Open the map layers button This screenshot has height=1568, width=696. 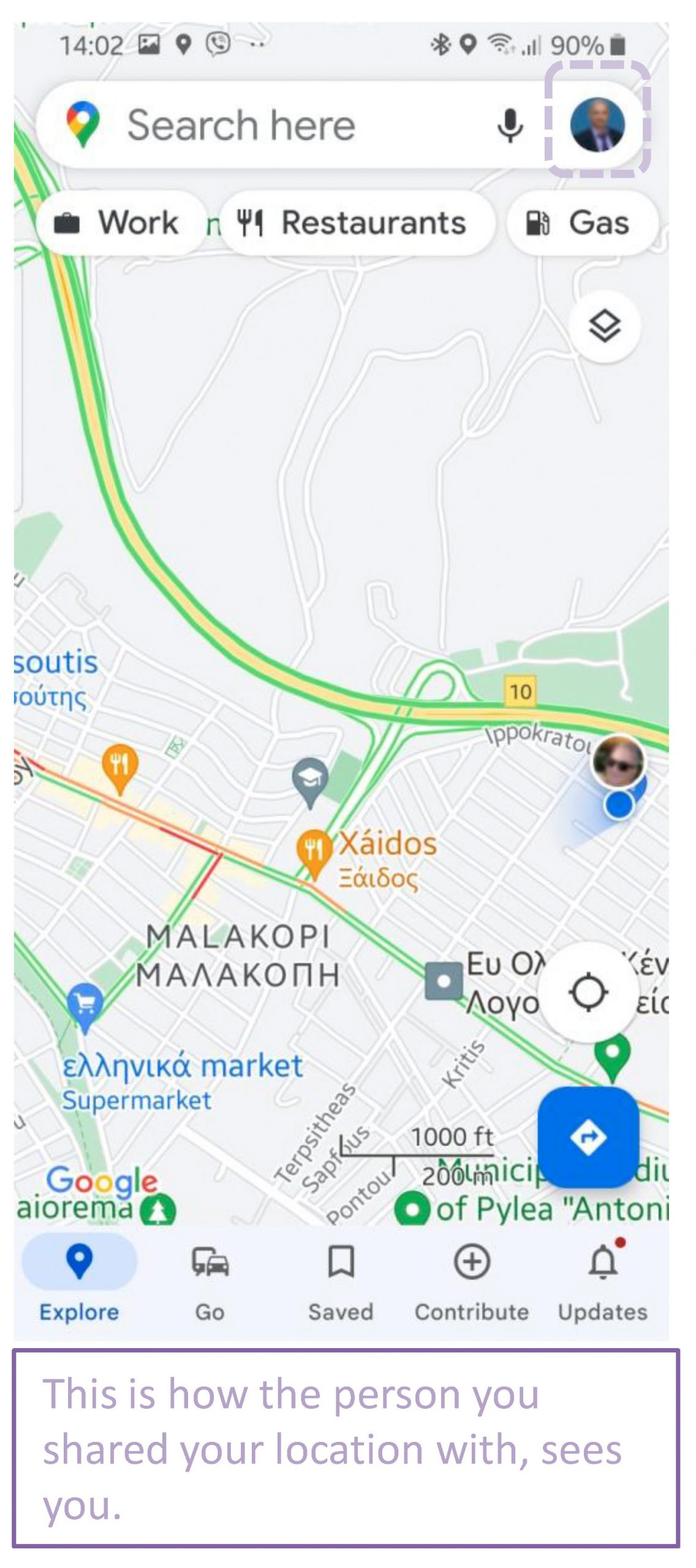click(604, 325)
